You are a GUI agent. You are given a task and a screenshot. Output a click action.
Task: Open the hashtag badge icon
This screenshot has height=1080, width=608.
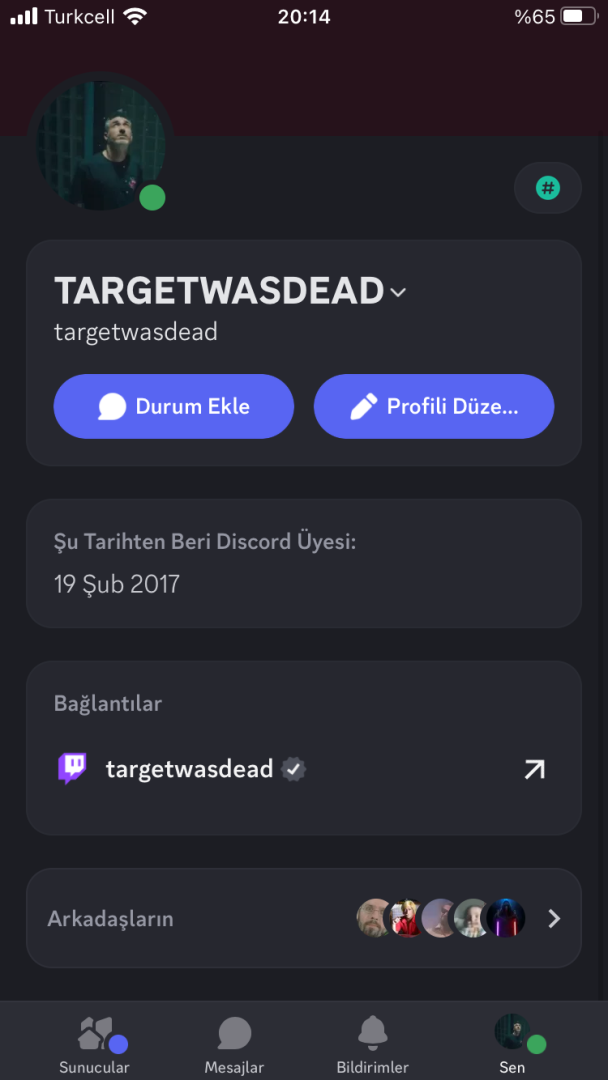547,187
